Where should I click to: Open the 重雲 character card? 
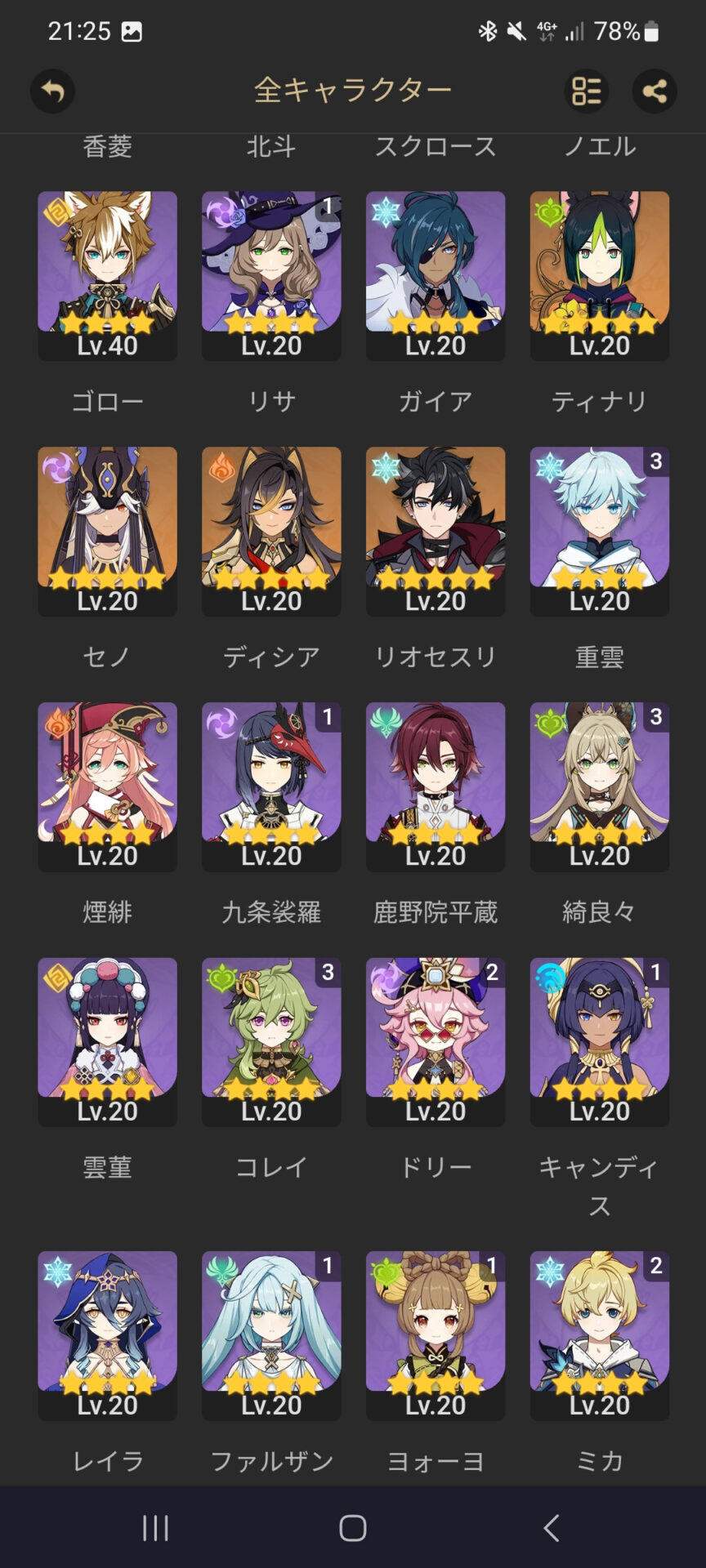tap(599, 531)
